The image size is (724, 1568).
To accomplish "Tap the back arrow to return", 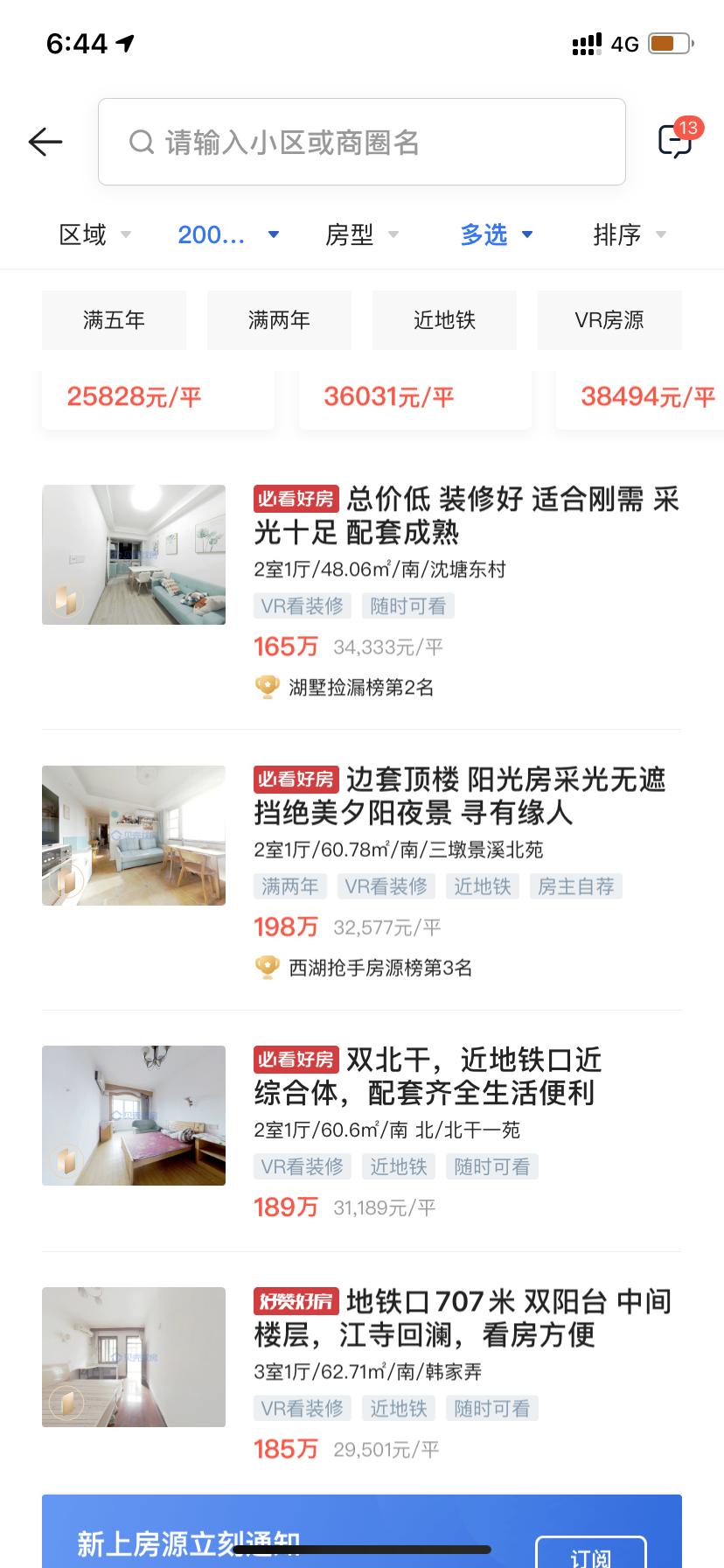I will (45, 142).
